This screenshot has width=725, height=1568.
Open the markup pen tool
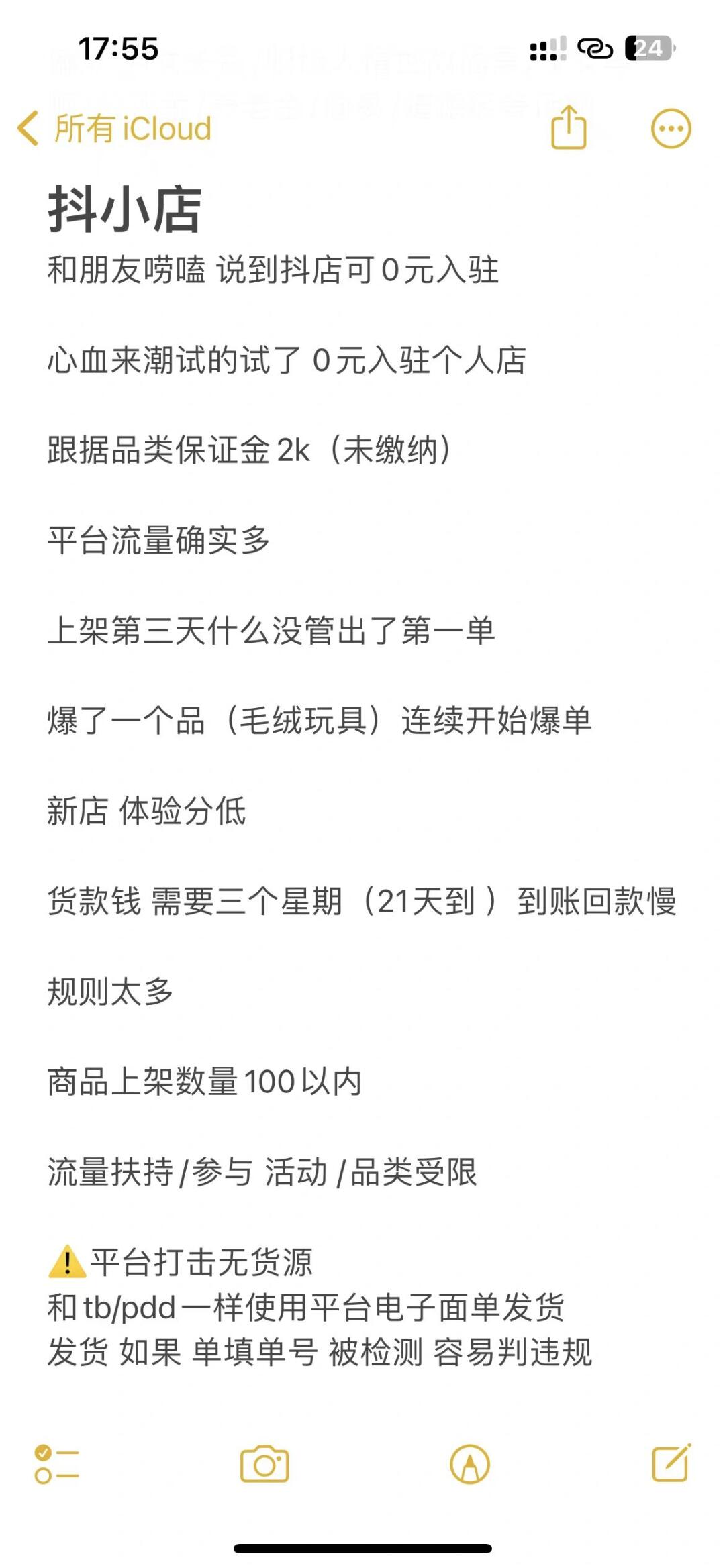click(470, 1464)
